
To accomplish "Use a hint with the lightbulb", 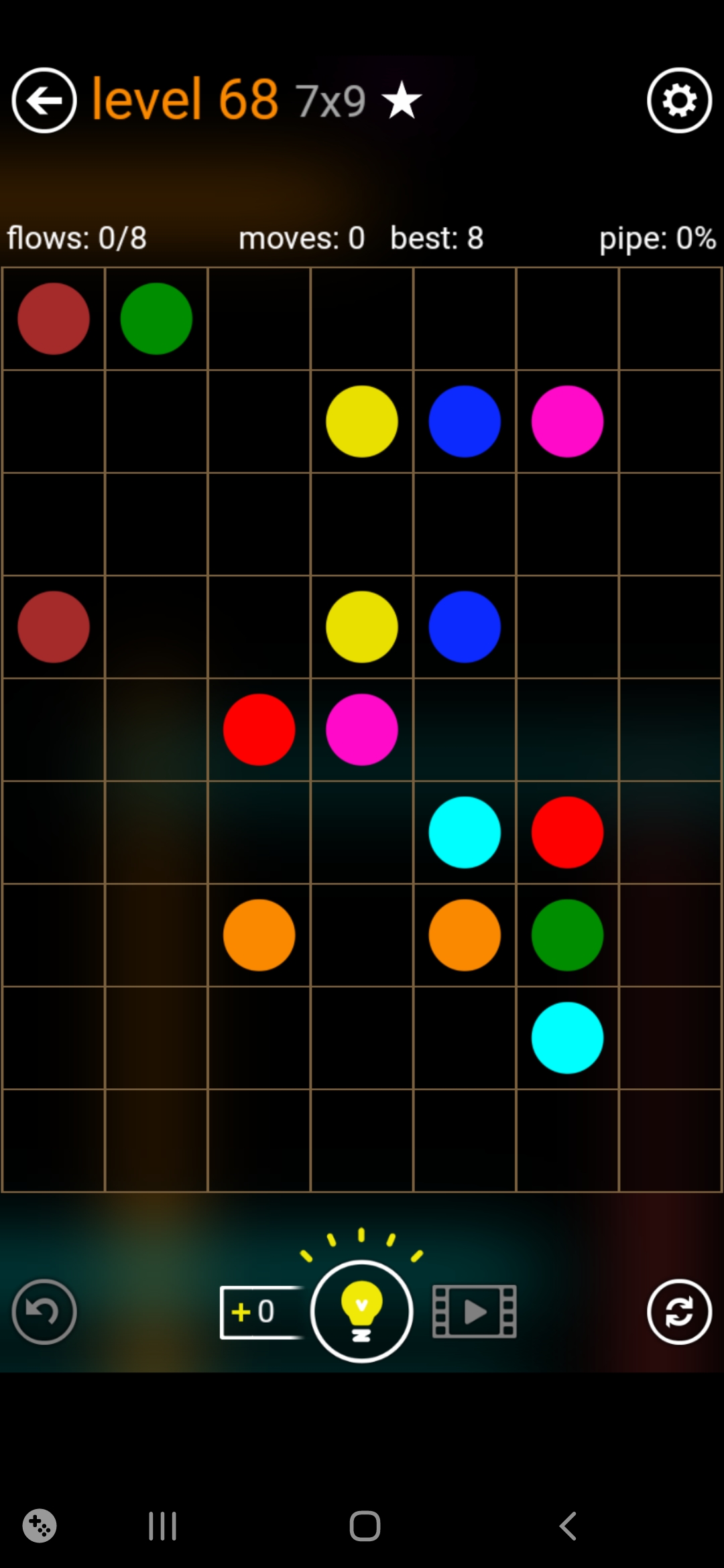I will coord(361,1311).
